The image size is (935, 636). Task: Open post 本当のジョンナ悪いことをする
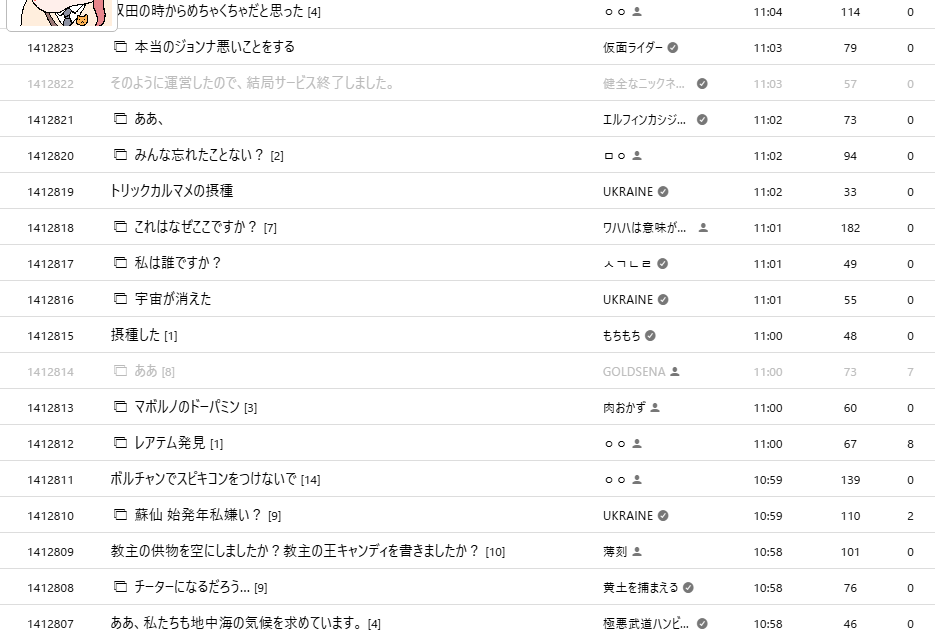tap(215, 47)
